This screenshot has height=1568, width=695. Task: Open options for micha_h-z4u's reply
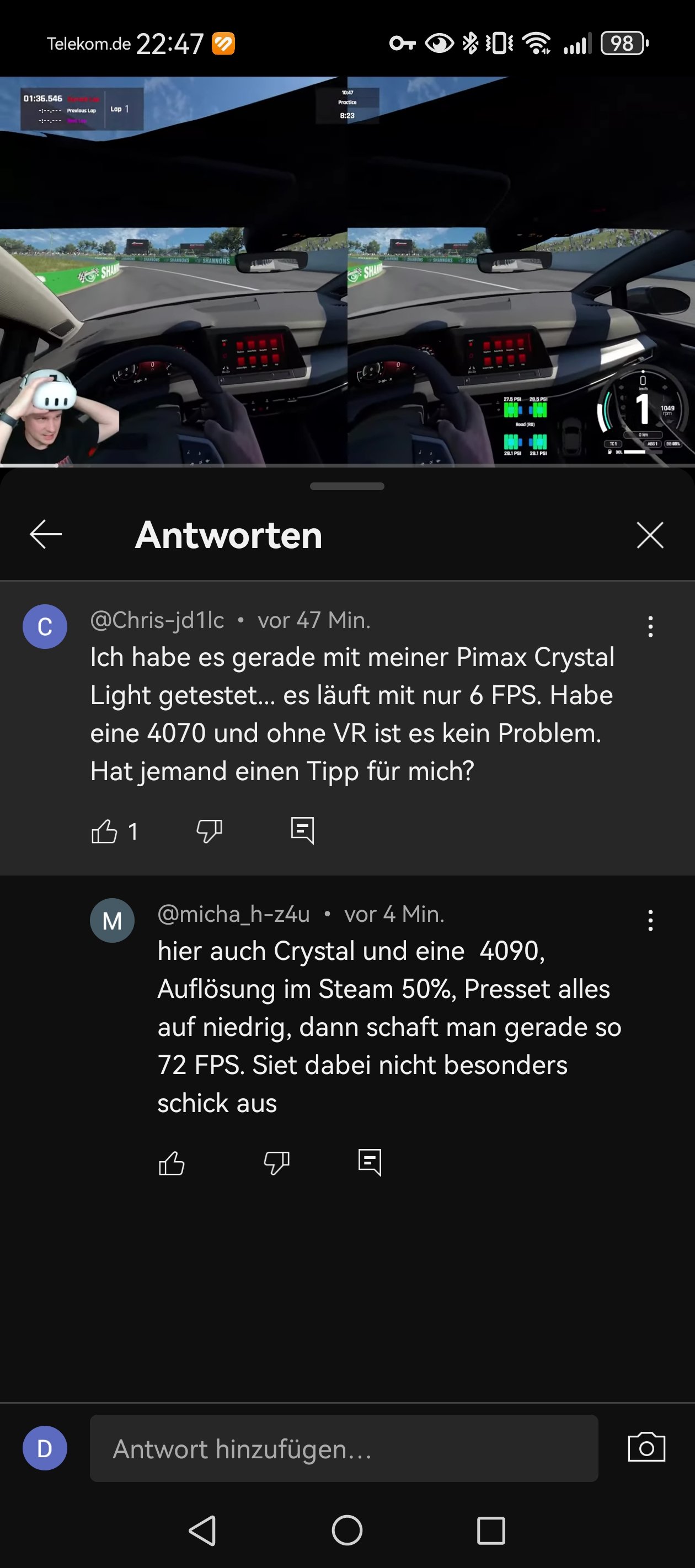650,920
